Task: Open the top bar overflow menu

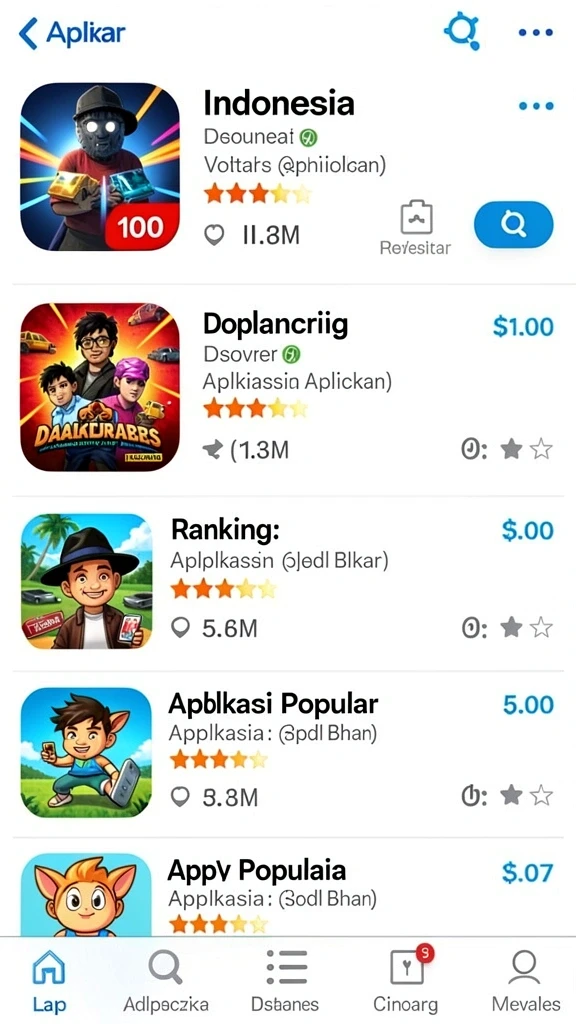Action: 536,32
